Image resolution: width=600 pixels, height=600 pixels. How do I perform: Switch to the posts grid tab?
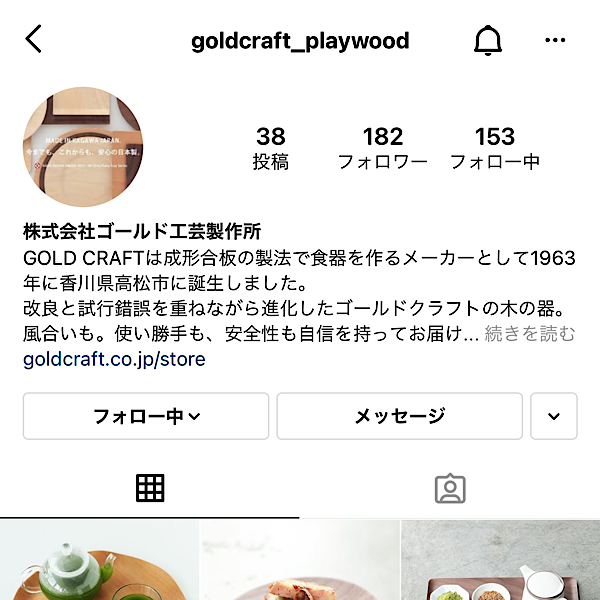click(x=150, y=488)
